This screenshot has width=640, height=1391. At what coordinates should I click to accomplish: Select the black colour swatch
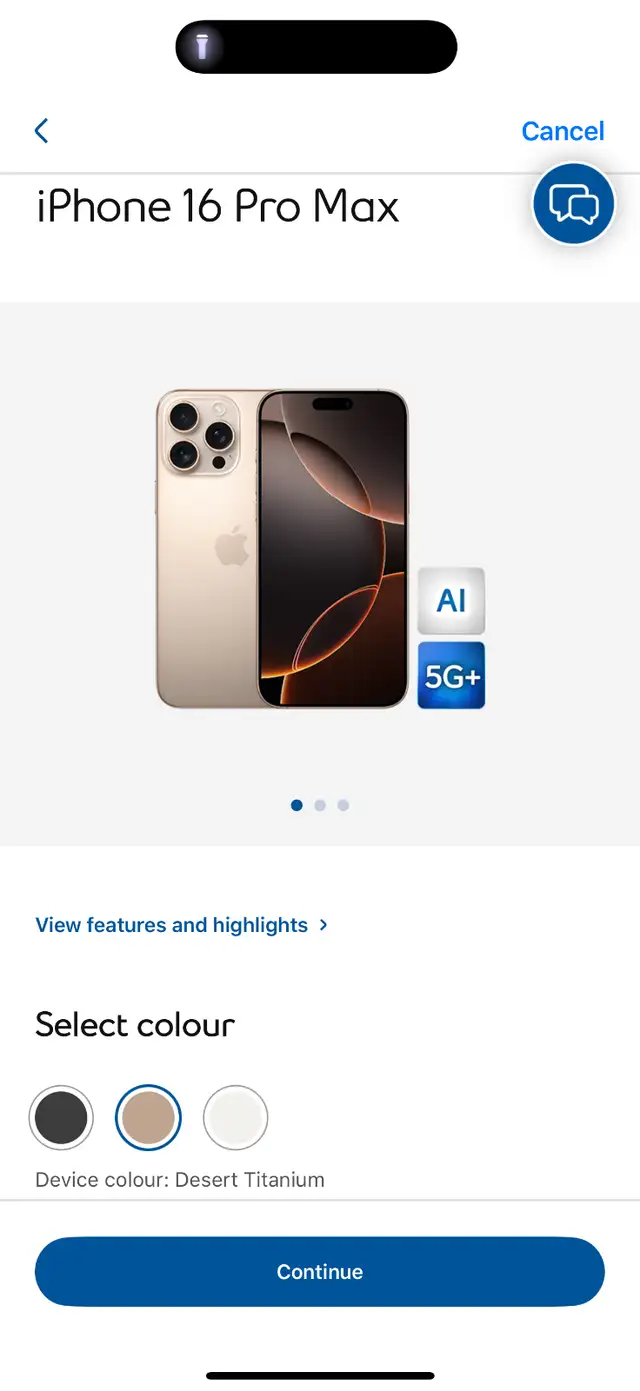pyautogui.click(x=61, y=1118)
